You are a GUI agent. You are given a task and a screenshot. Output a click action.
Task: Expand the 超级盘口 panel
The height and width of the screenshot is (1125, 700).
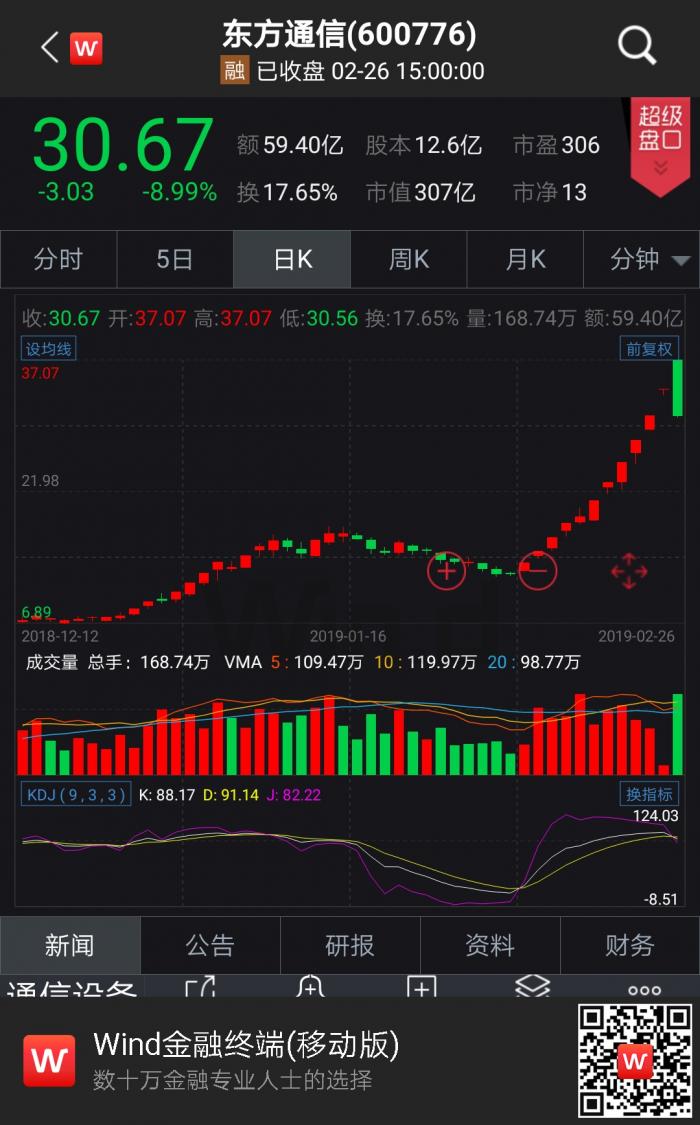[x=660, y=145]
